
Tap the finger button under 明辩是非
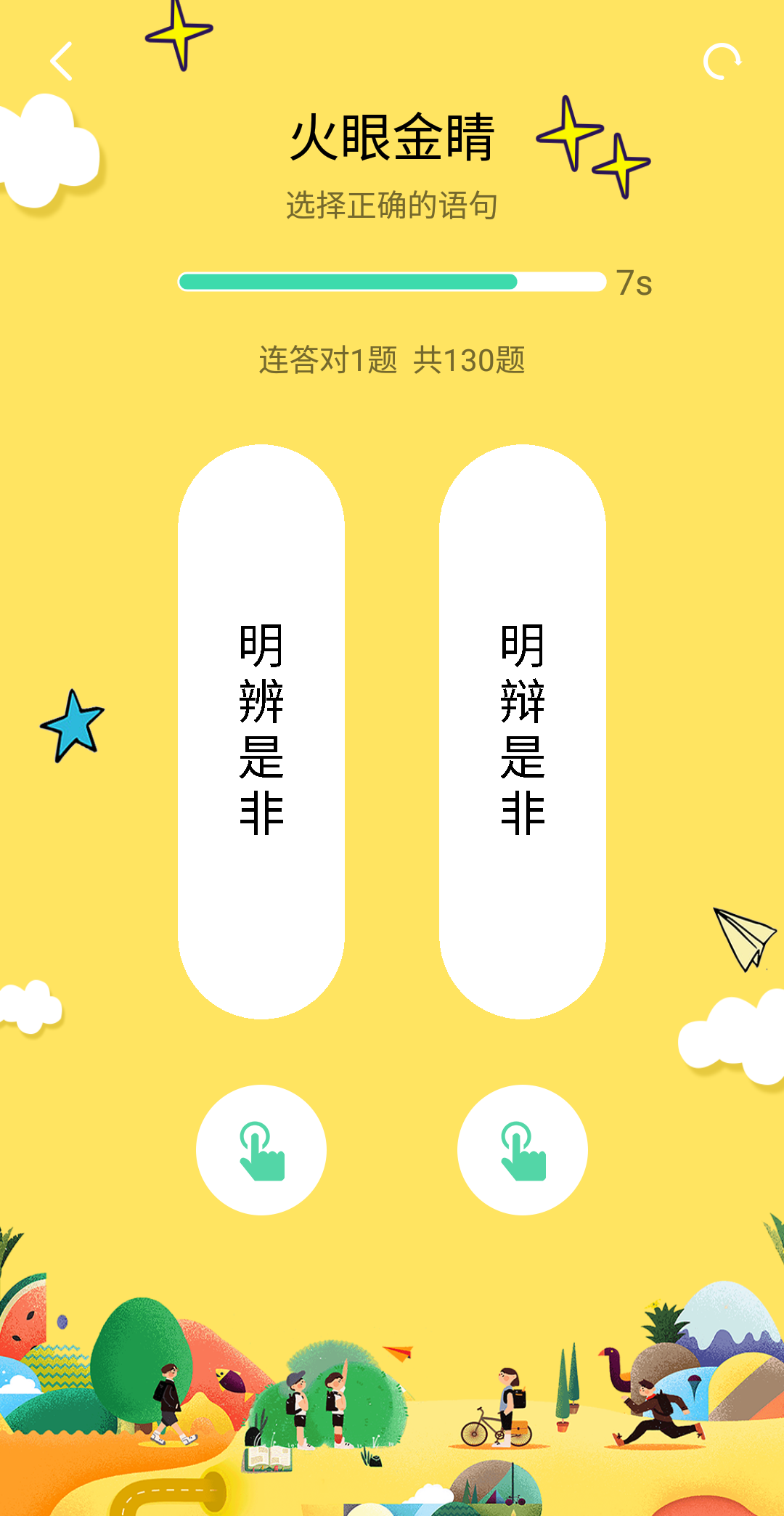(x=523, y=1150)
